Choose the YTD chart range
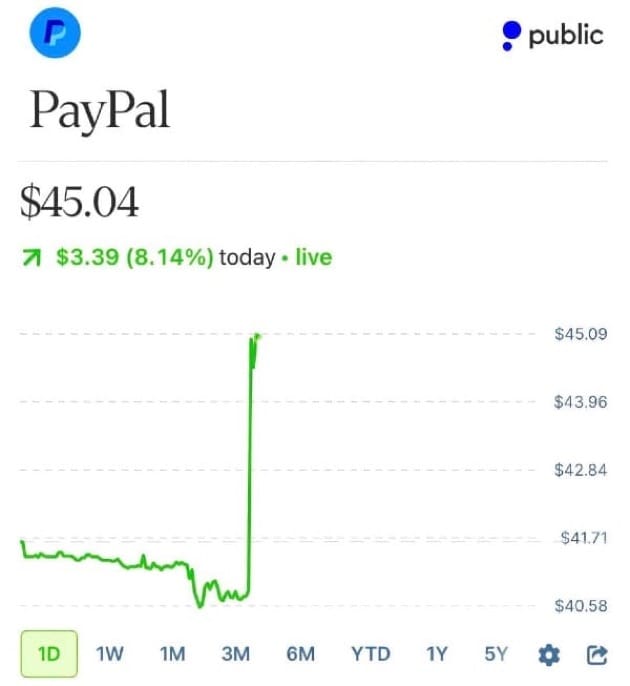The height and width of the screenshot is (686, 630). tap(370, 655)
